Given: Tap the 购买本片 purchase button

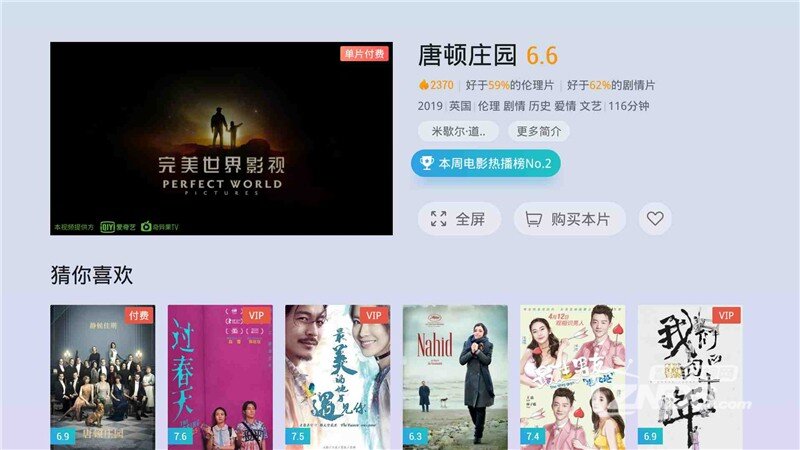Looking at the screenshot, I should point(569,219).
